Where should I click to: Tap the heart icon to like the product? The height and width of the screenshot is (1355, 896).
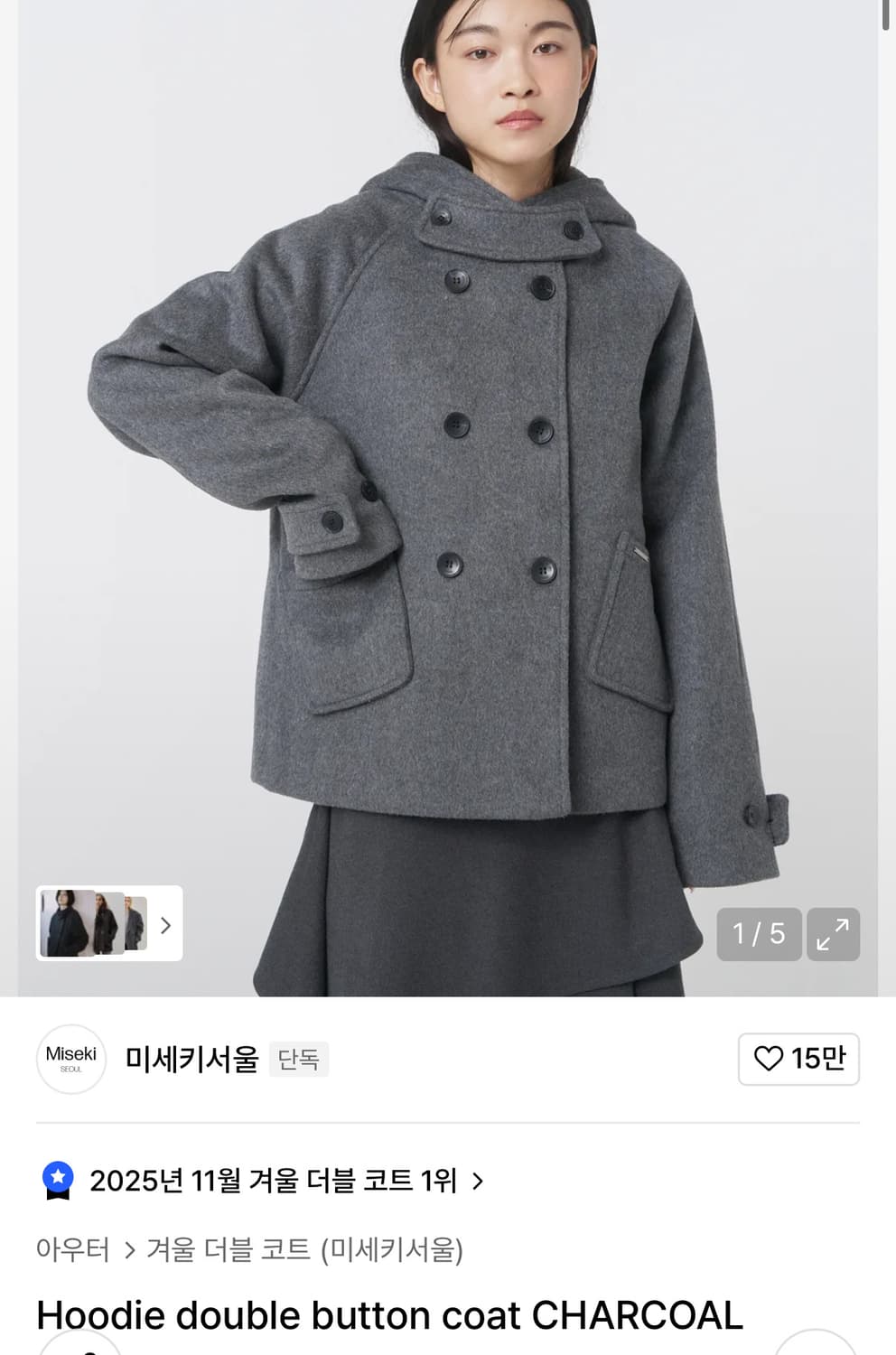[769, 1059]
